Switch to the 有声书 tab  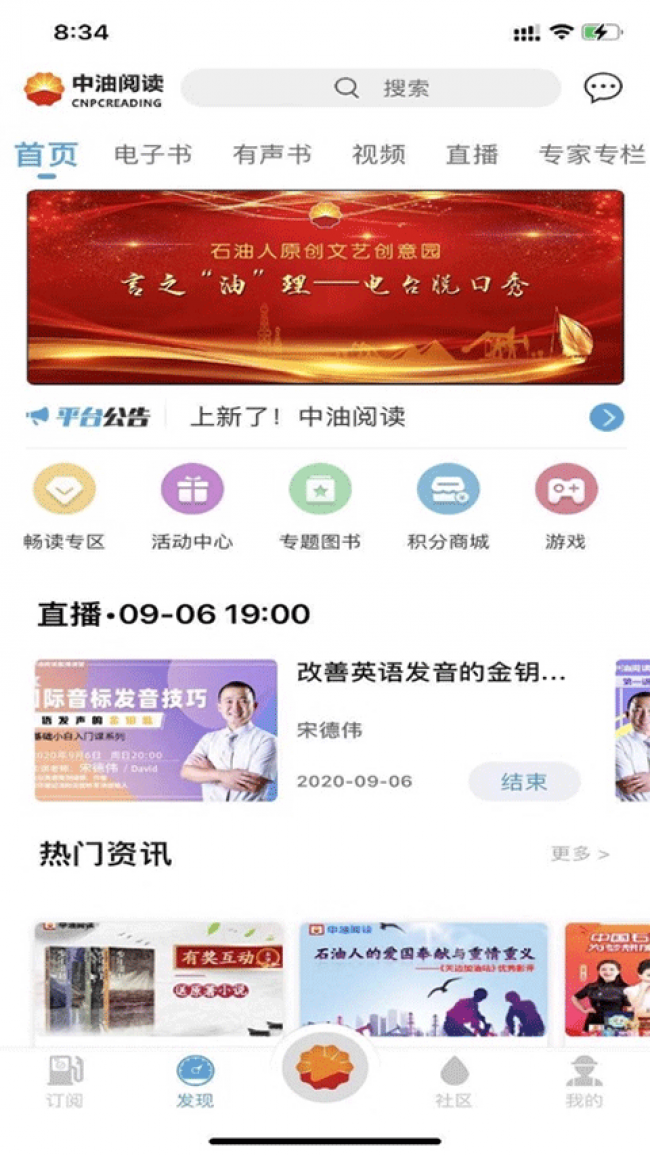coord(272,155)
